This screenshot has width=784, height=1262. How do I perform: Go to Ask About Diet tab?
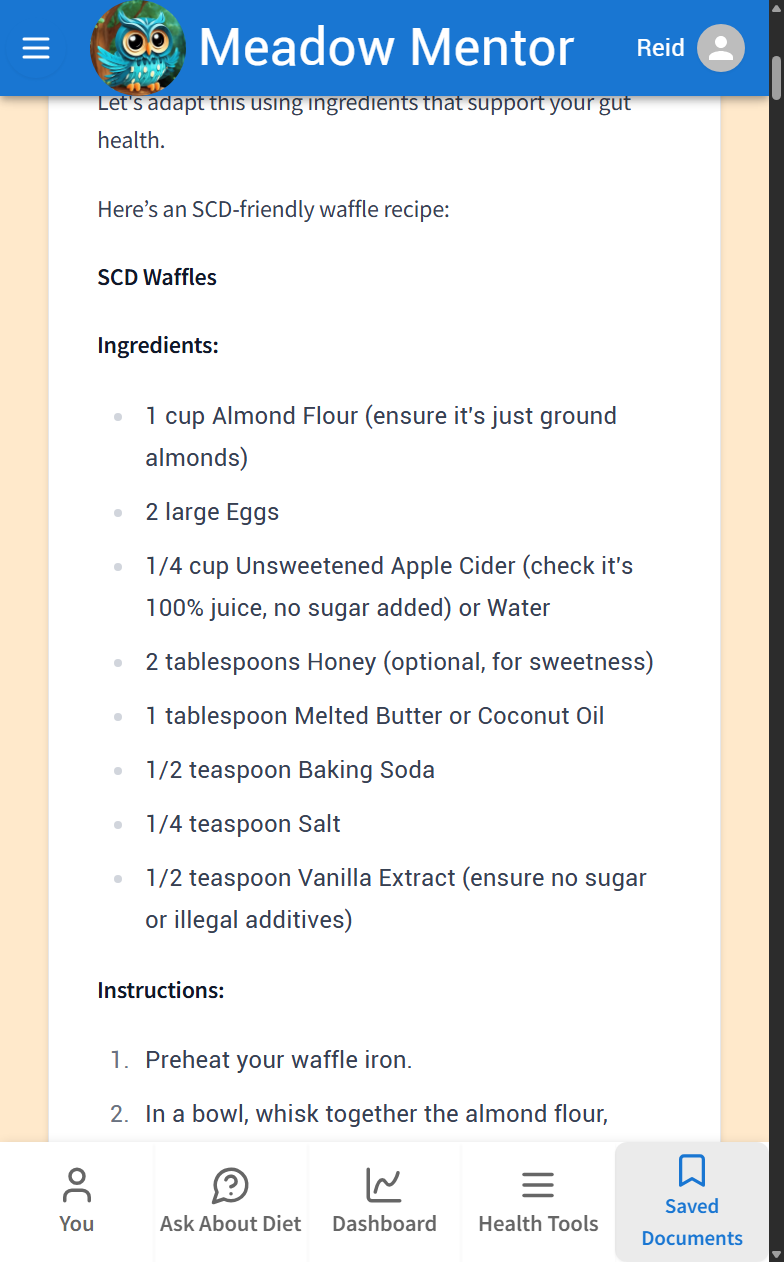[231, 1201]
